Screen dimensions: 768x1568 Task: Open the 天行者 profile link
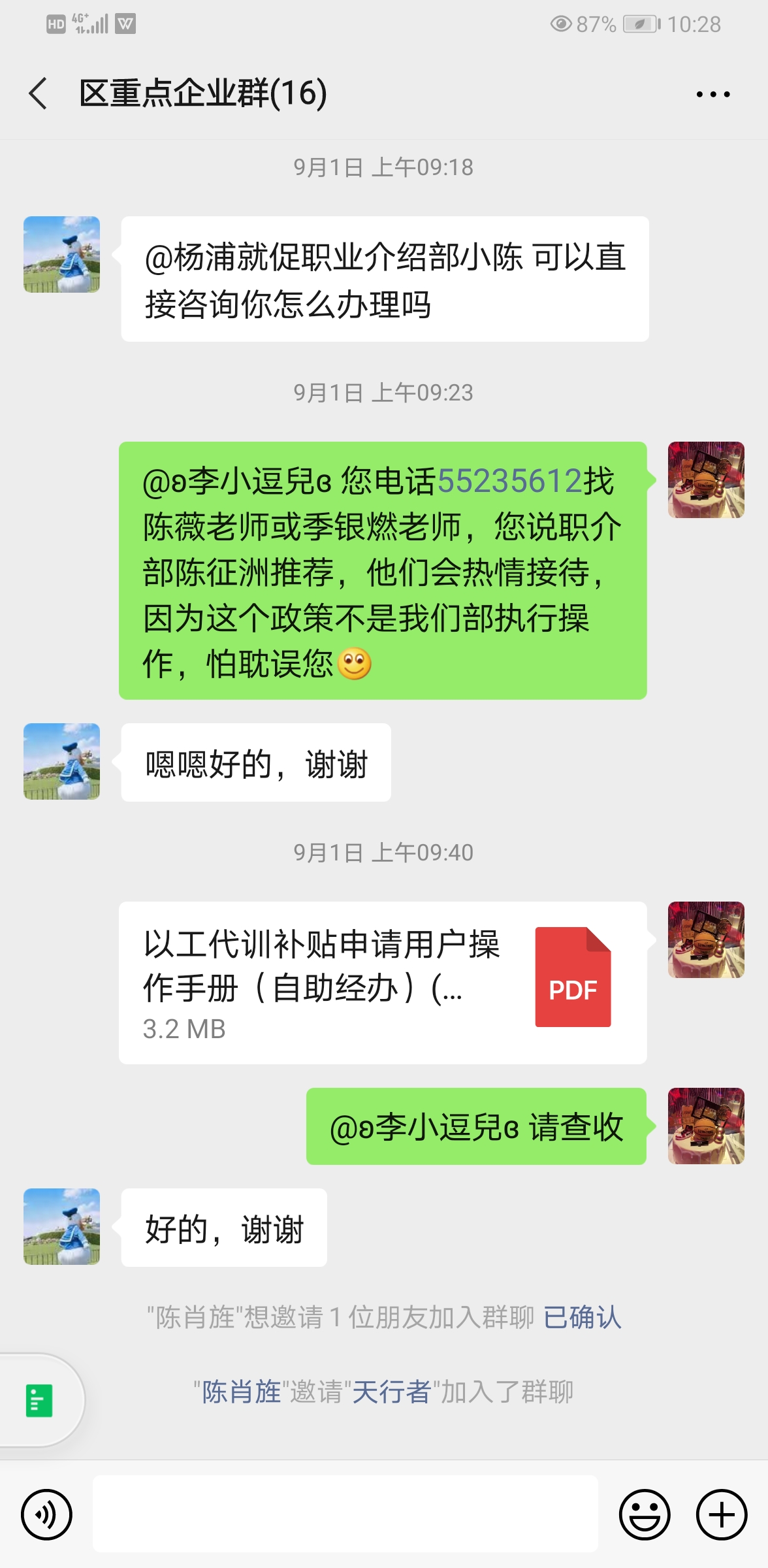point(391,1392)
